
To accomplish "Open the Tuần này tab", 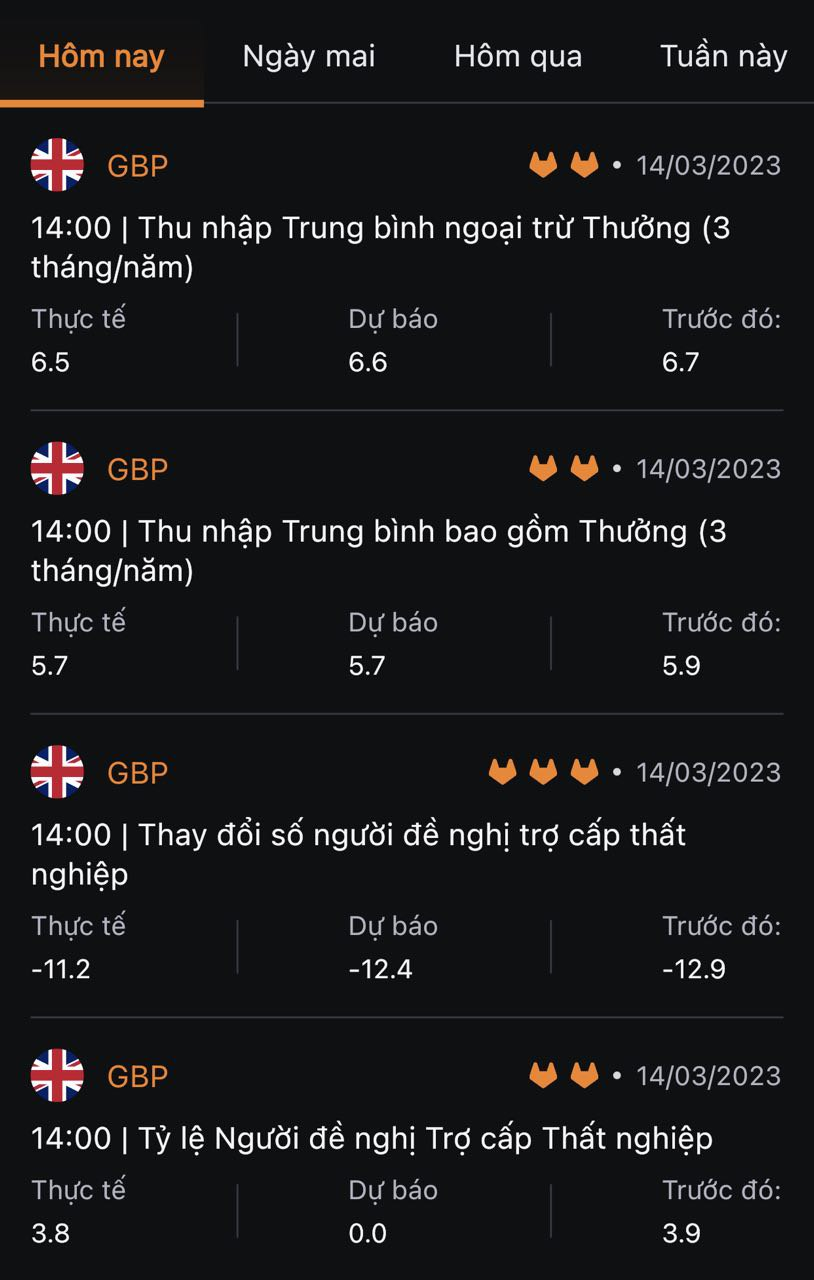I will point(724,56).
